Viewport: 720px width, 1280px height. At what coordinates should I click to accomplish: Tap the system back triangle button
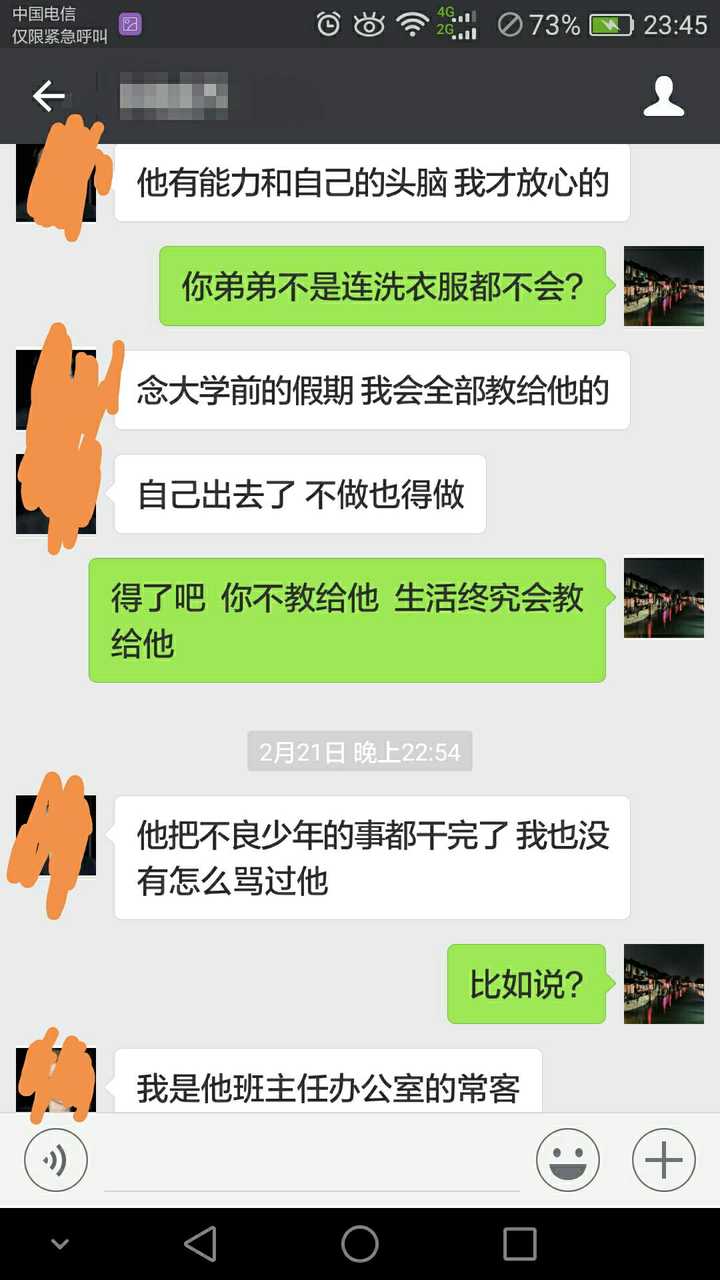(200, 1244)
